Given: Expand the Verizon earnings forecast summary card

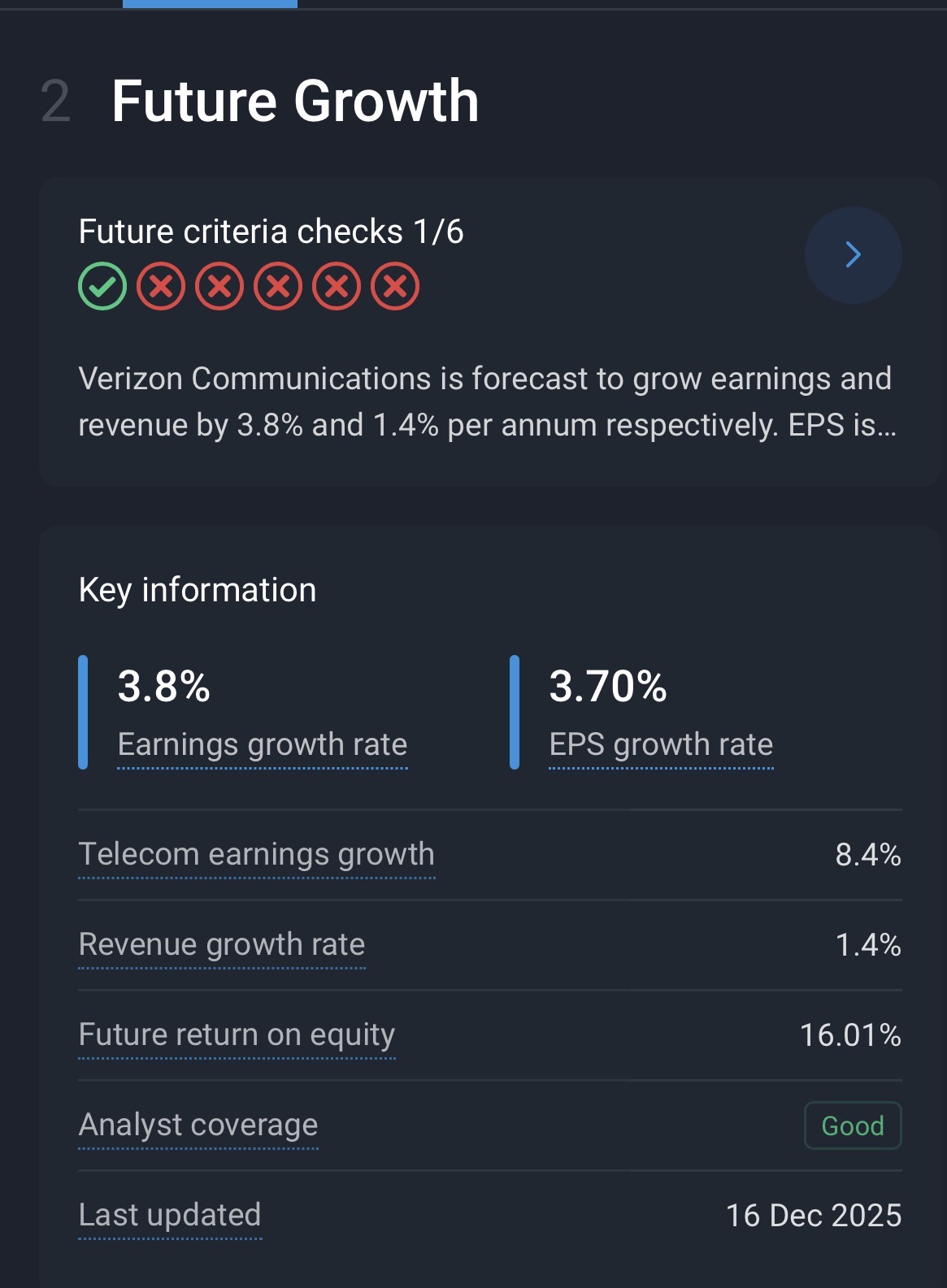Looking at the screenshot, I should click(486, 402).
